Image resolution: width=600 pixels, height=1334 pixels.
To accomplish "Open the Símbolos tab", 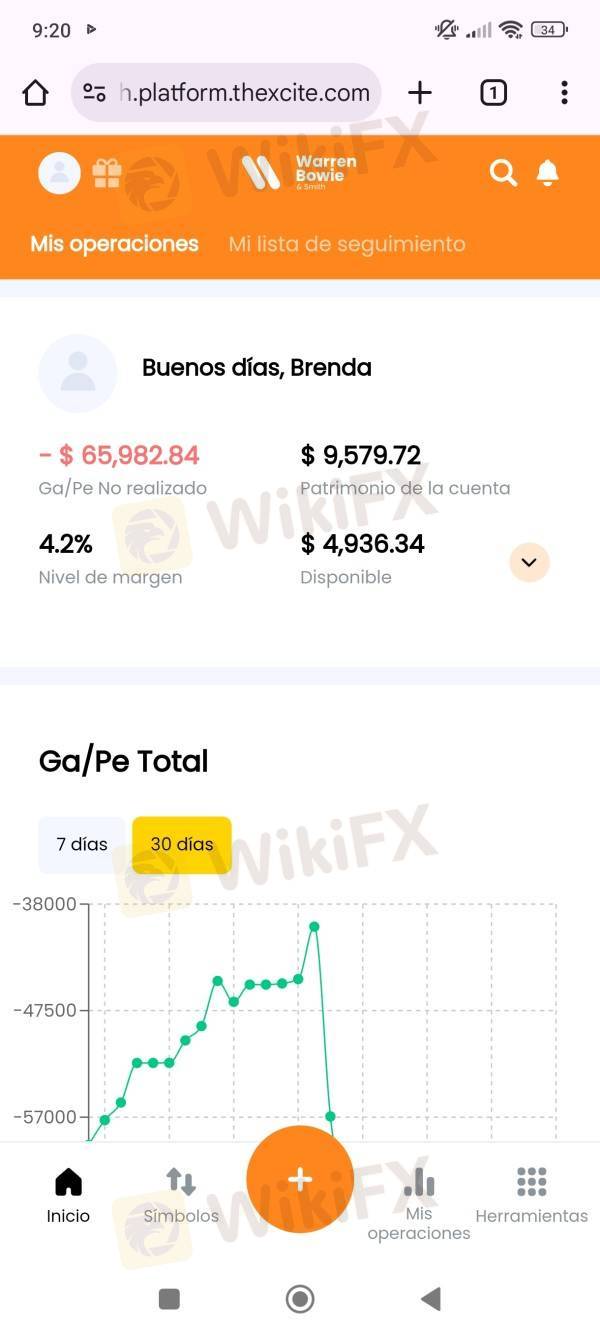I will coord(181,1196).
